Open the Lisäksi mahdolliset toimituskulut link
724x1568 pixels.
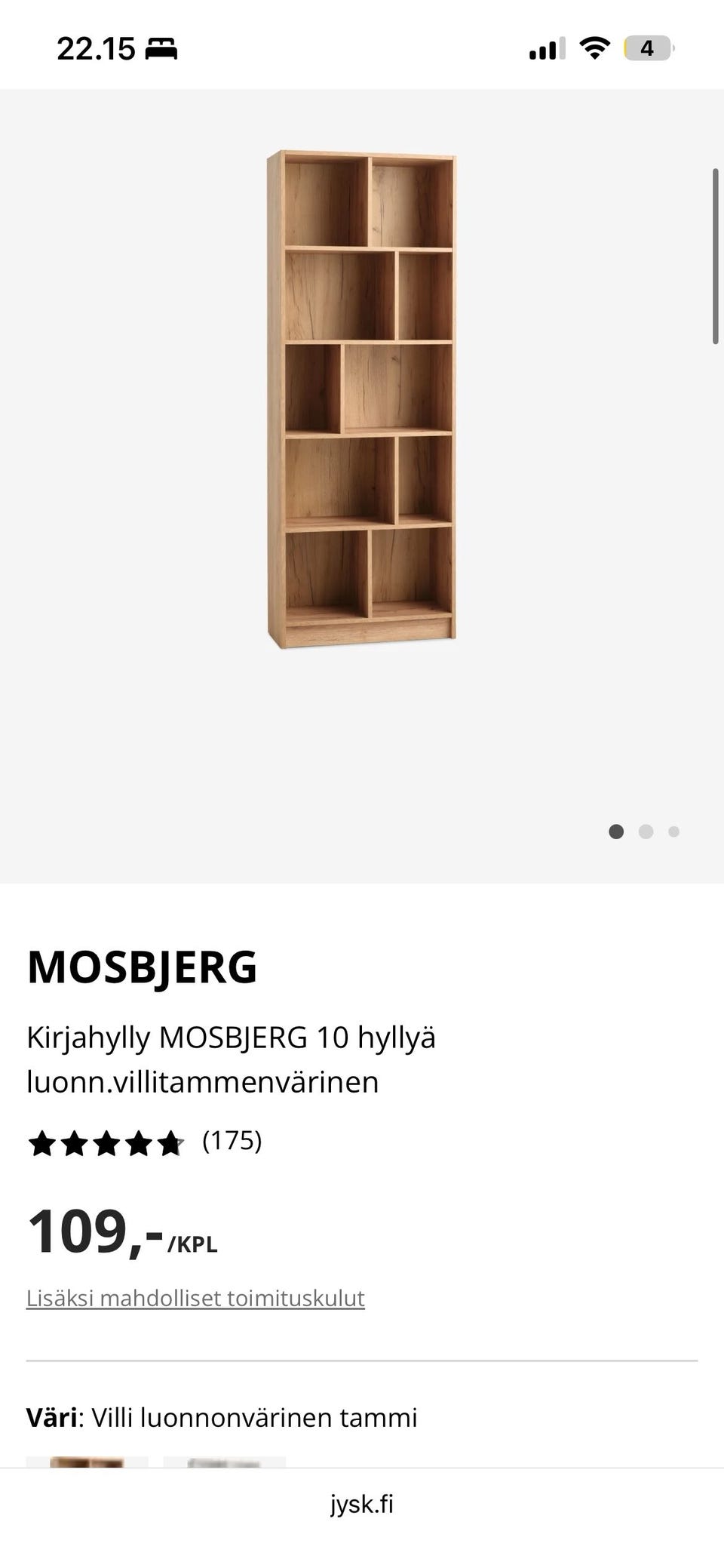195,1298
